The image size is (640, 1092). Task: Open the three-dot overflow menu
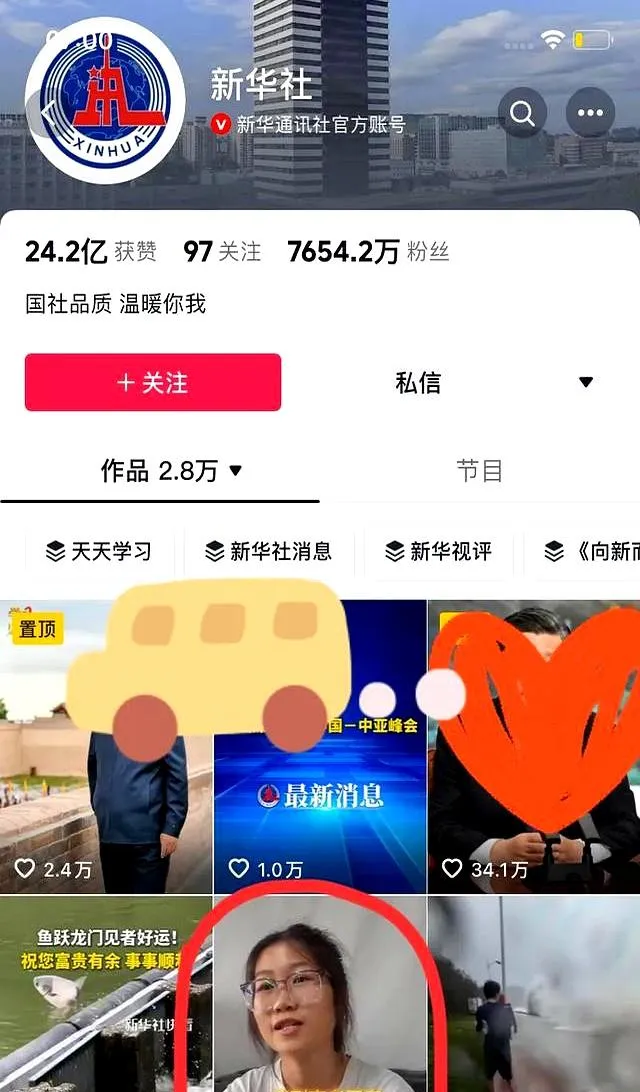tap(590, 113)
